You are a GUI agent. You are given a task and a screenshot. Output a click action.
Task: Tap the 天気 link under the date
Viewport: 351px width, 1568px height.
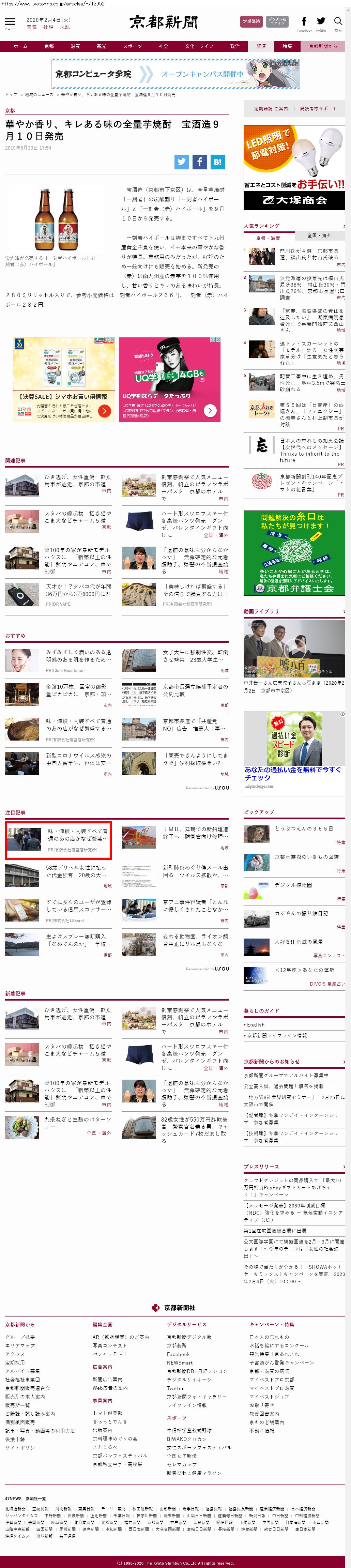point(32,27)
